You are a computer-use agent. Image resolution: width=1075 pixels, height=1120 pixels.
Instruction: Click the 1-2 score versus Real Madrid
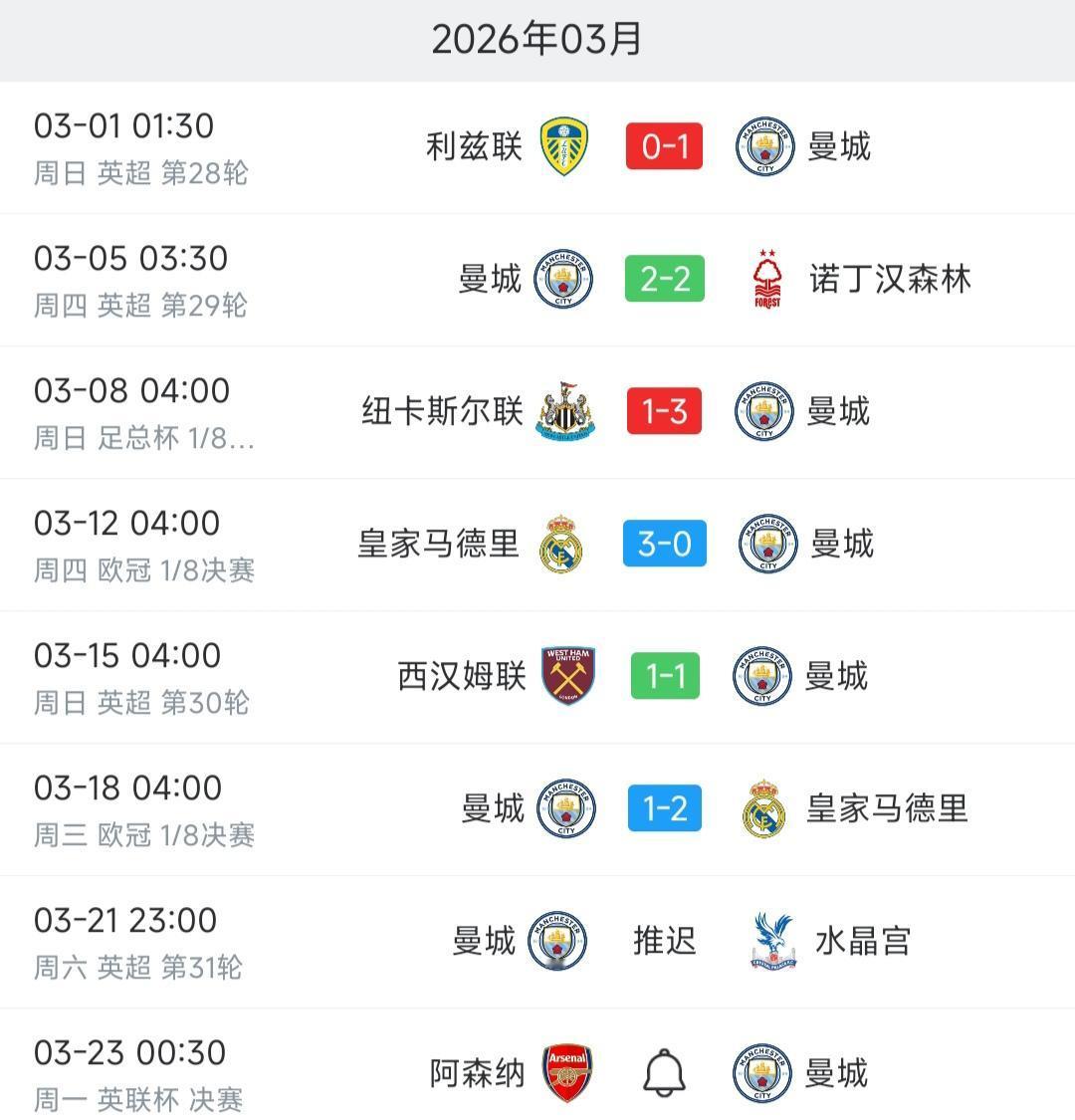pos(664,809)
